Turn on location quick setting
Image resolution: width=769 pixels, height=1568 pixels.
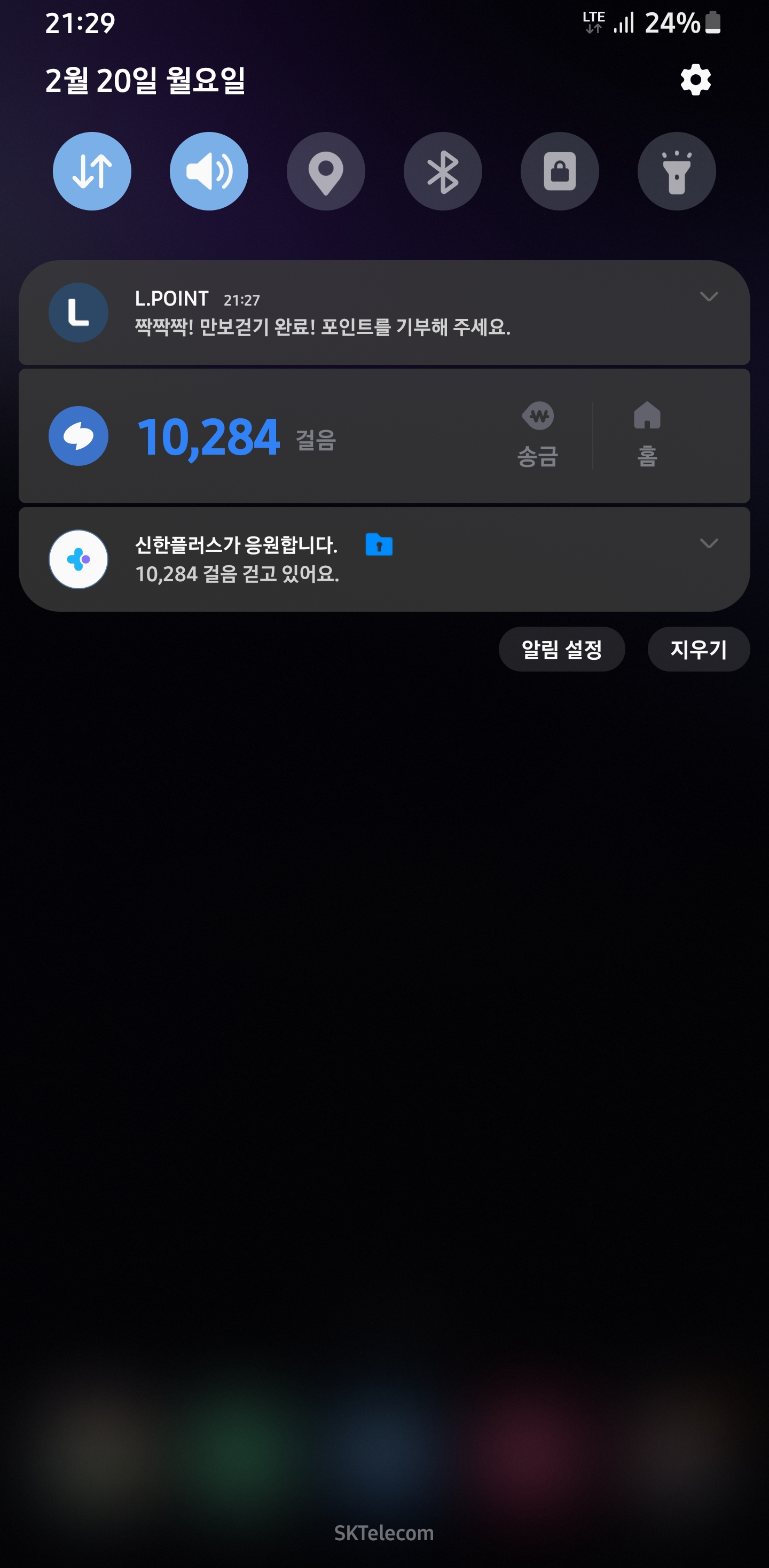click(326, 171)
